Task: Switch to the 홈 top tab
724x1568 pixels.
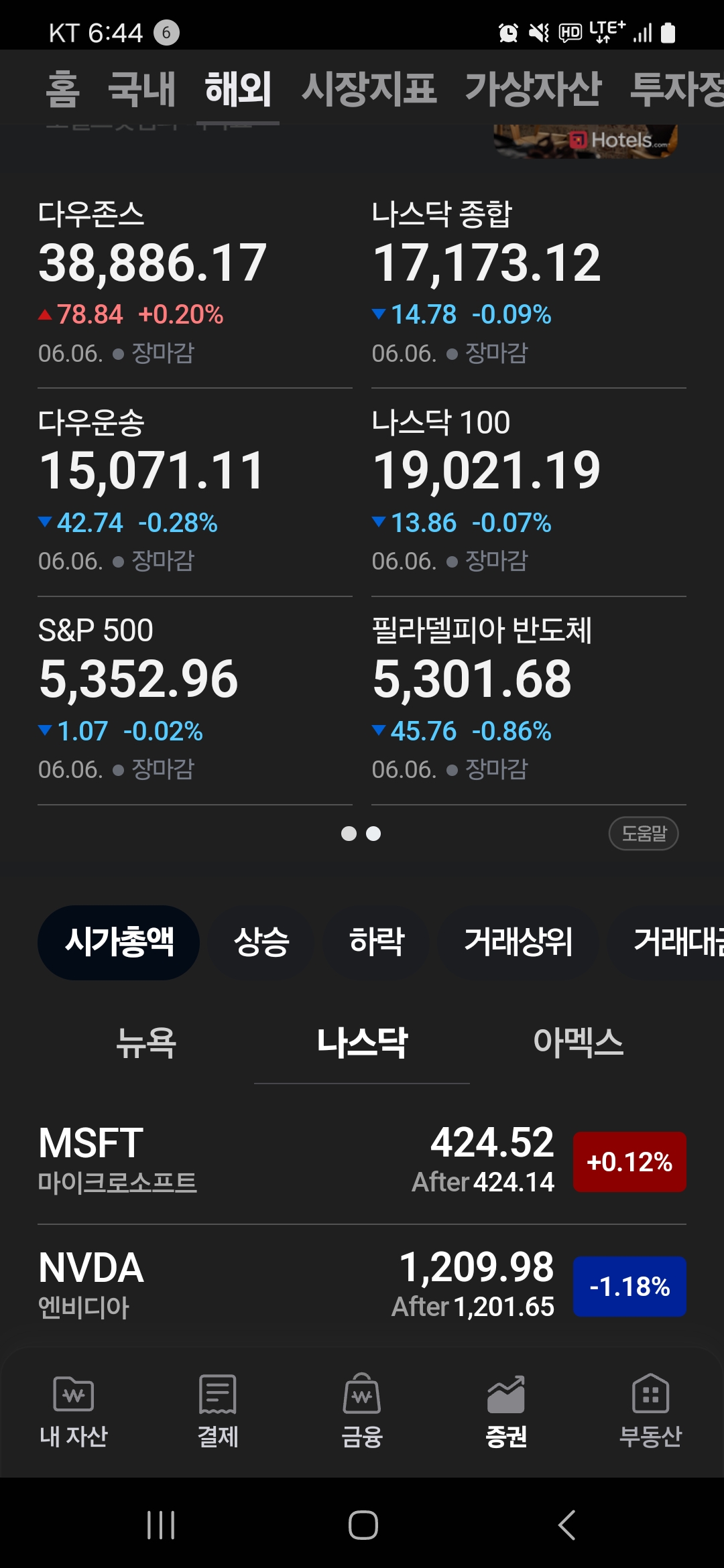Action: pos(63,90)
